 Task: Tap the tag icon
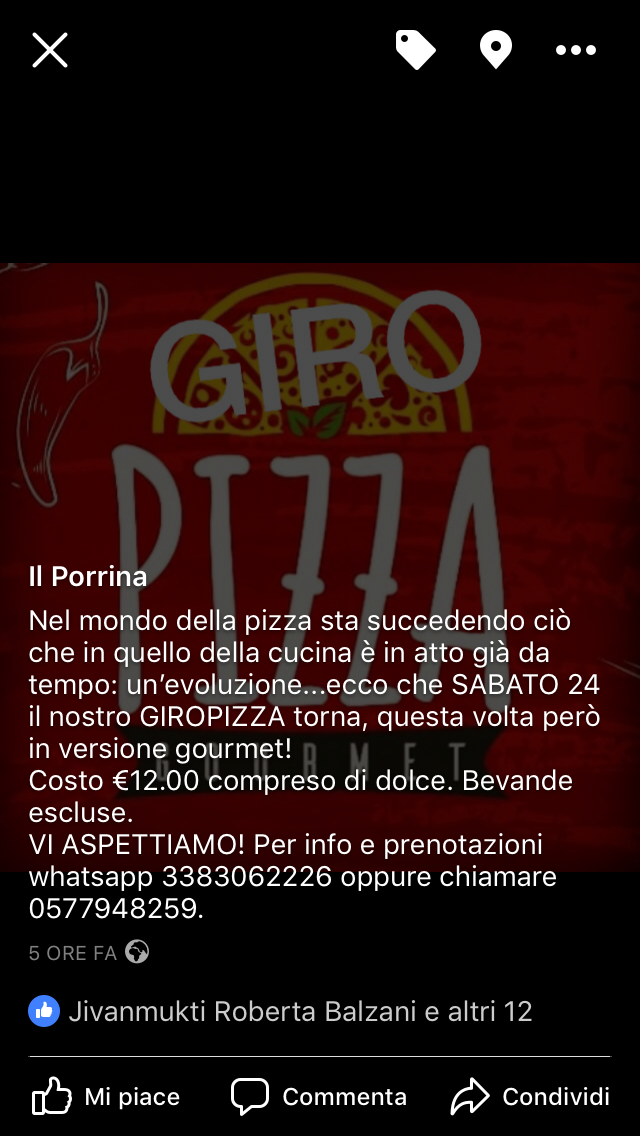415,49
